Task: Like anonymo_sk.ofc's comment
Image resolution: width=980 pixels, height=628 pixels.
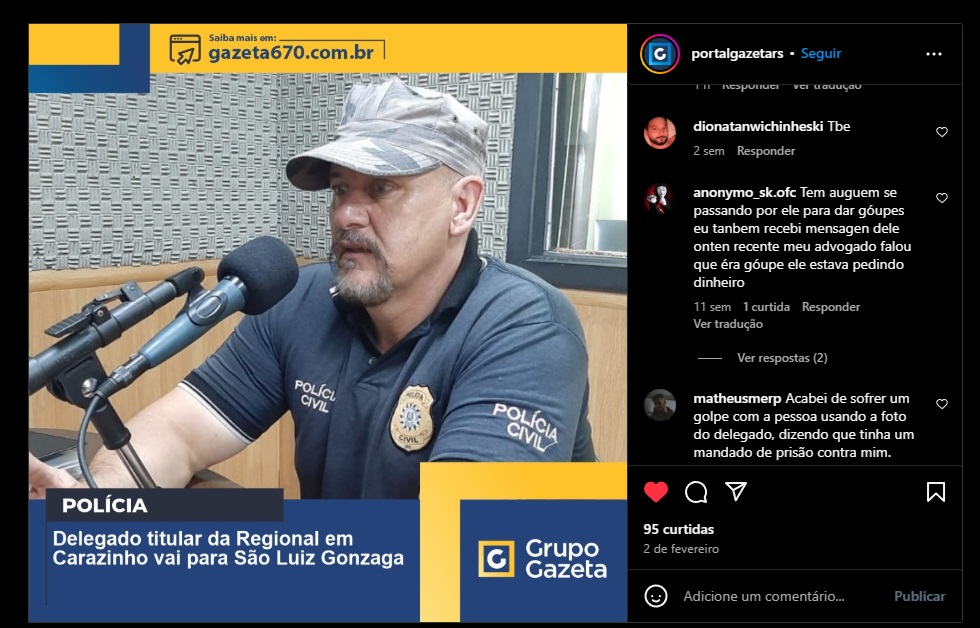Action: [941, 198]
